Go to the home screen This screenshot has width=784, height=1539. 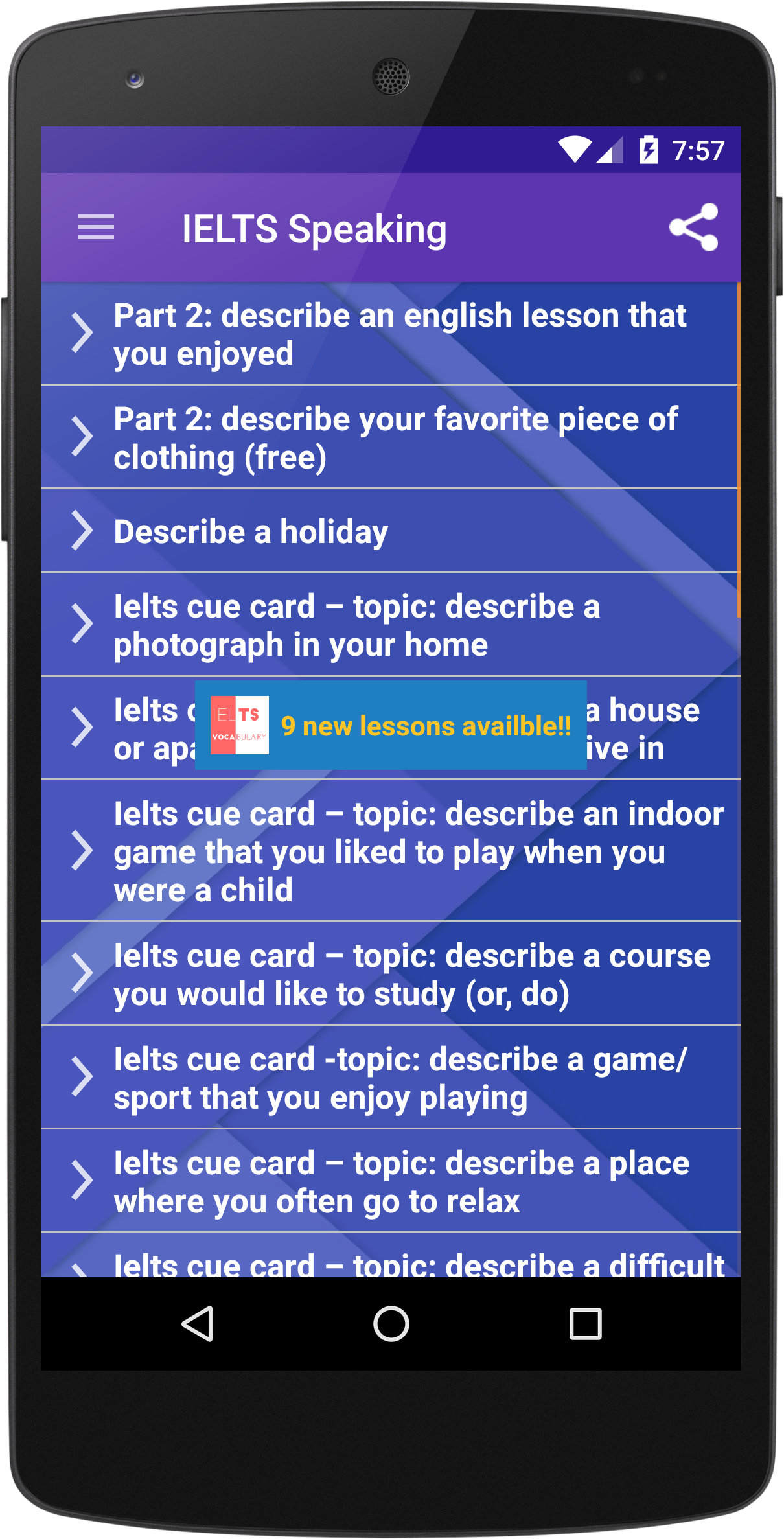pyautogui.click(x=391, y=1324)
